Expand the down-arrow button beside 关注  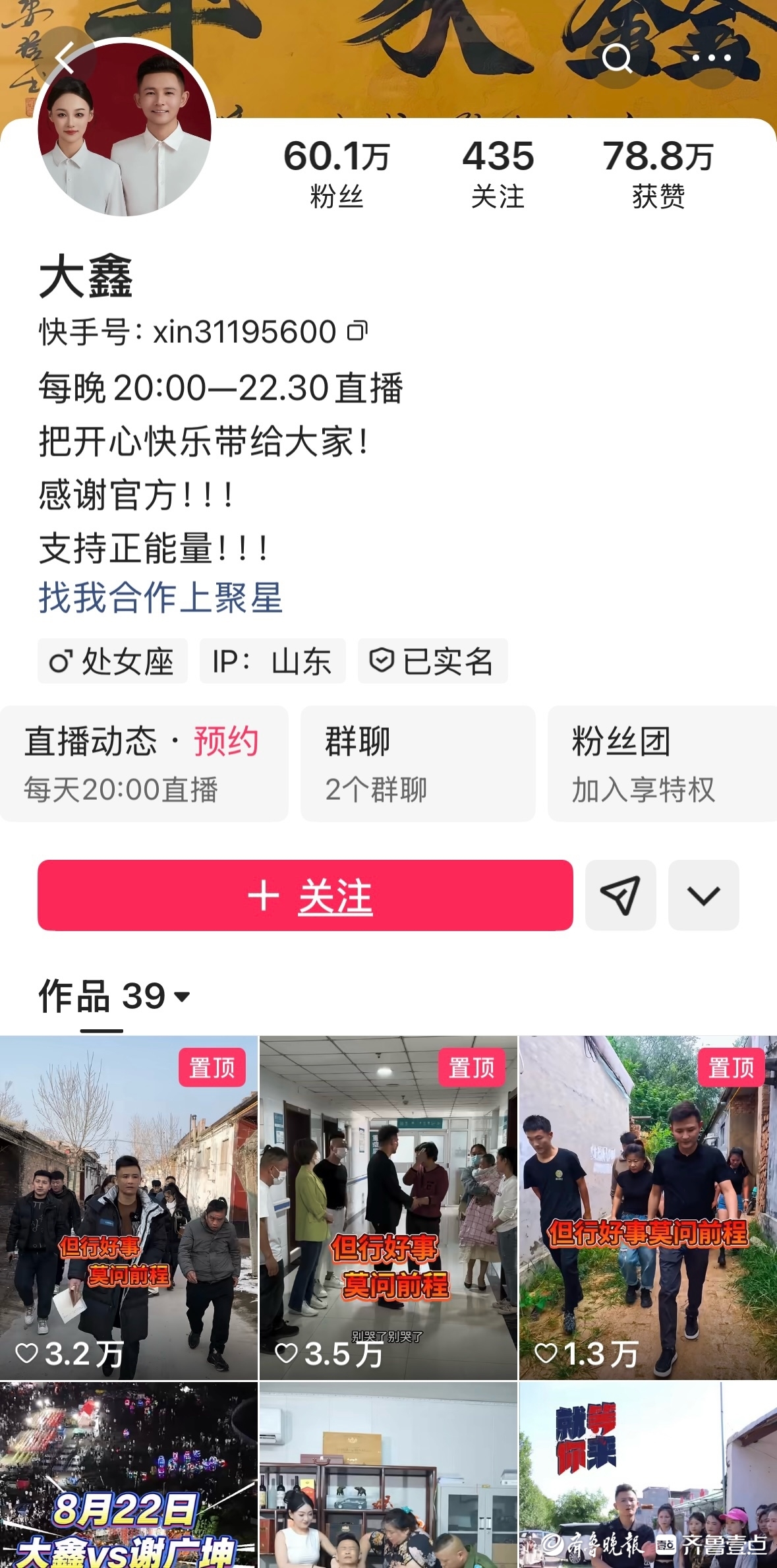click(x=703, y=895)
